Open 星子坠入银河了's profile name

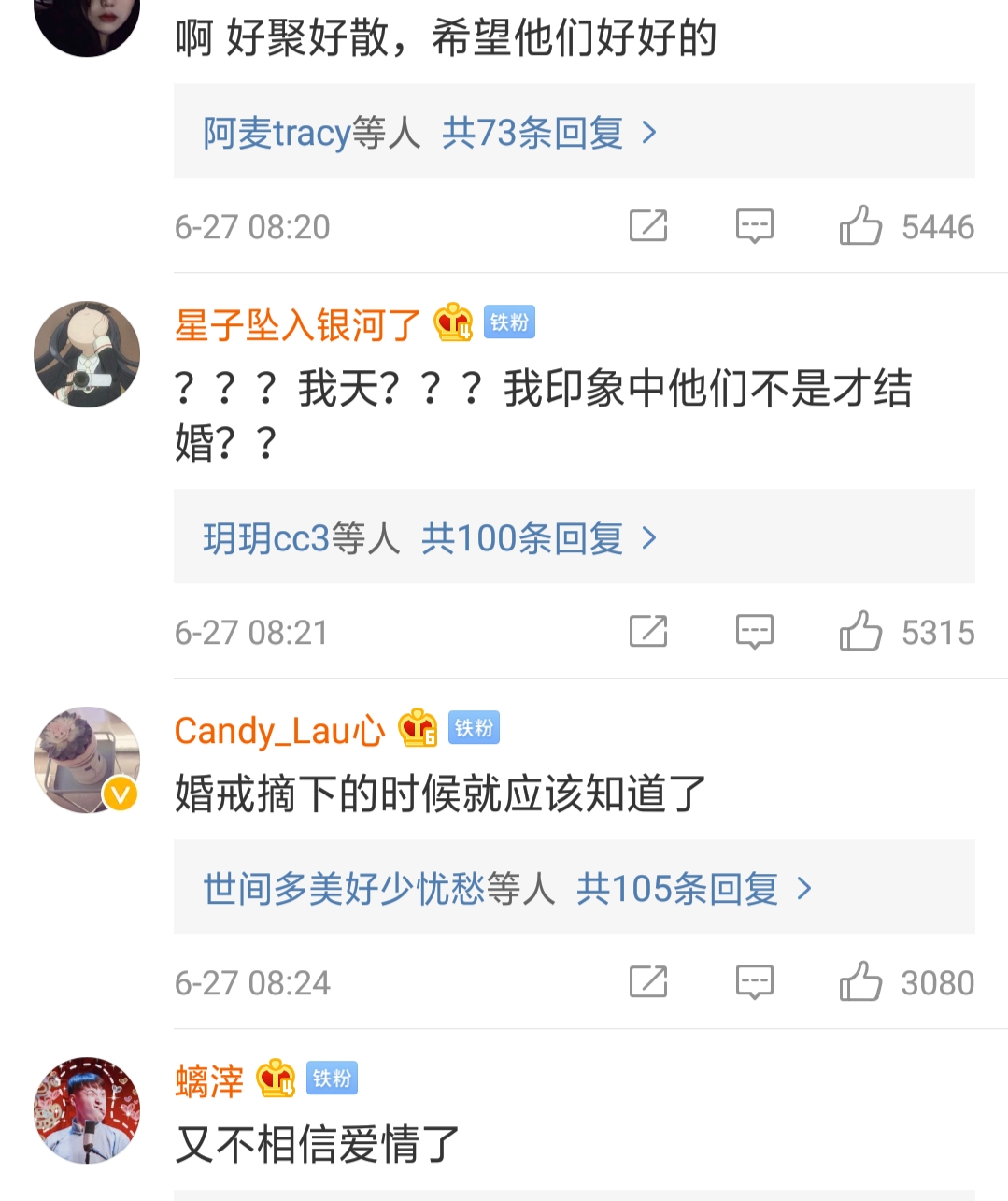coord(297,325)
